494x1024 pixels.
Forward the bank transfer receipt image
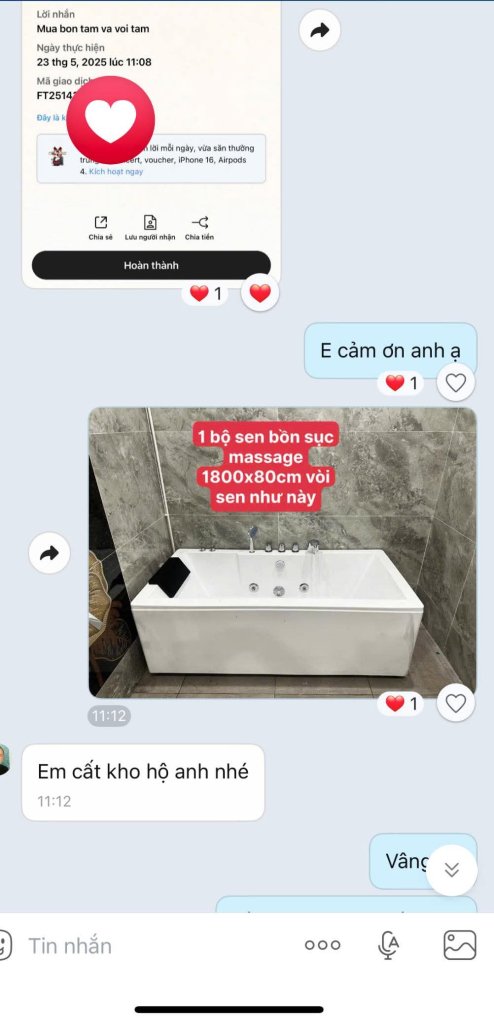[x=320, y=30]
